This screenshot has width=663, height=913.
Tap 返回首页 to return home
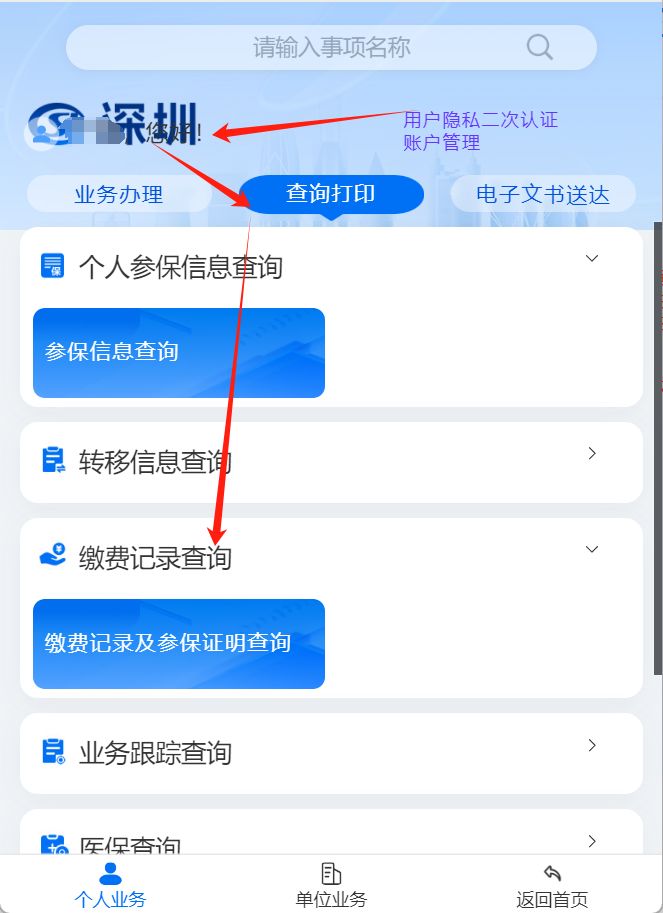[x=552, y=885]
